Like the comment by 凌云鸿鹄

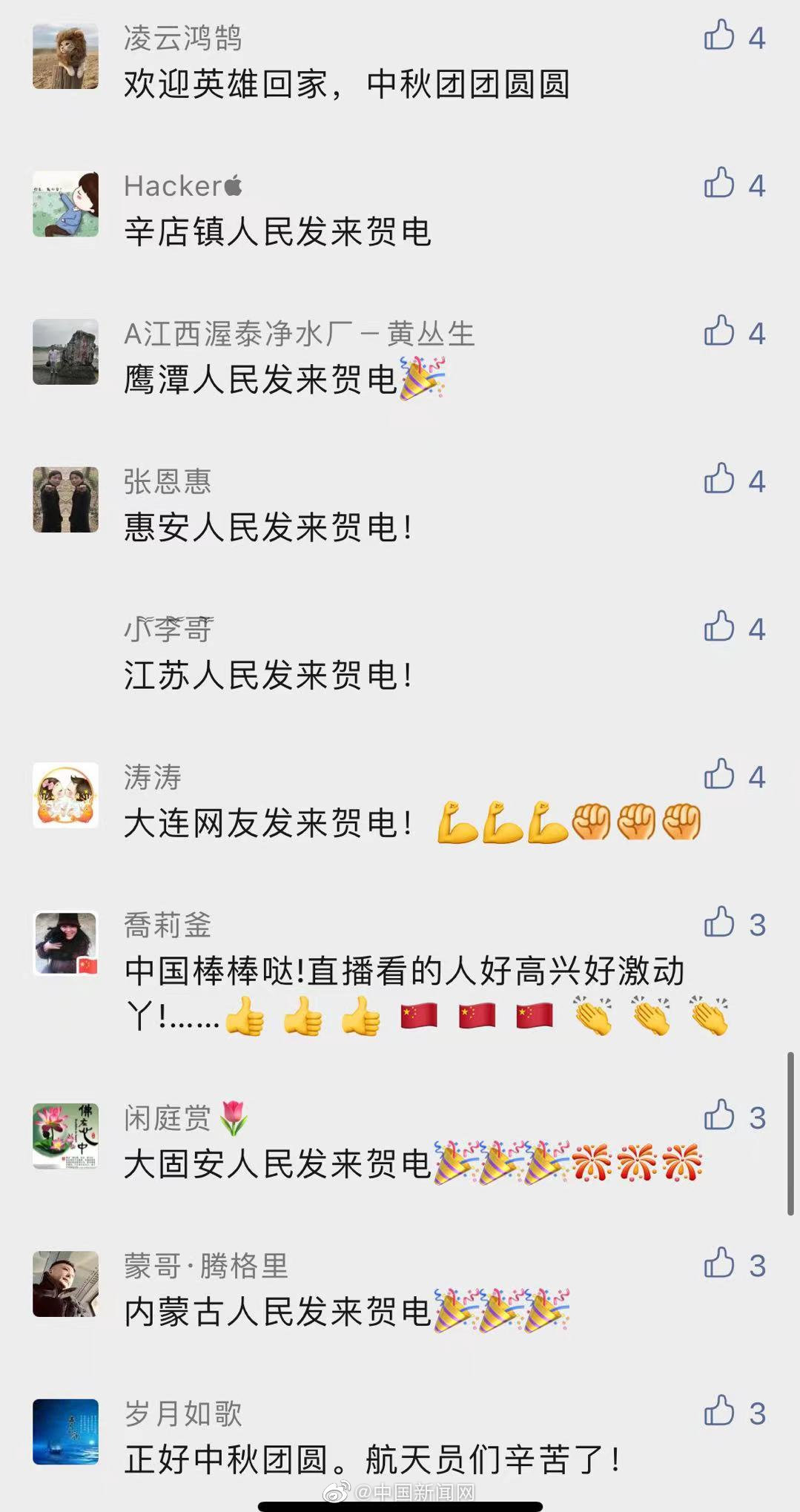[x=719, y=35]
